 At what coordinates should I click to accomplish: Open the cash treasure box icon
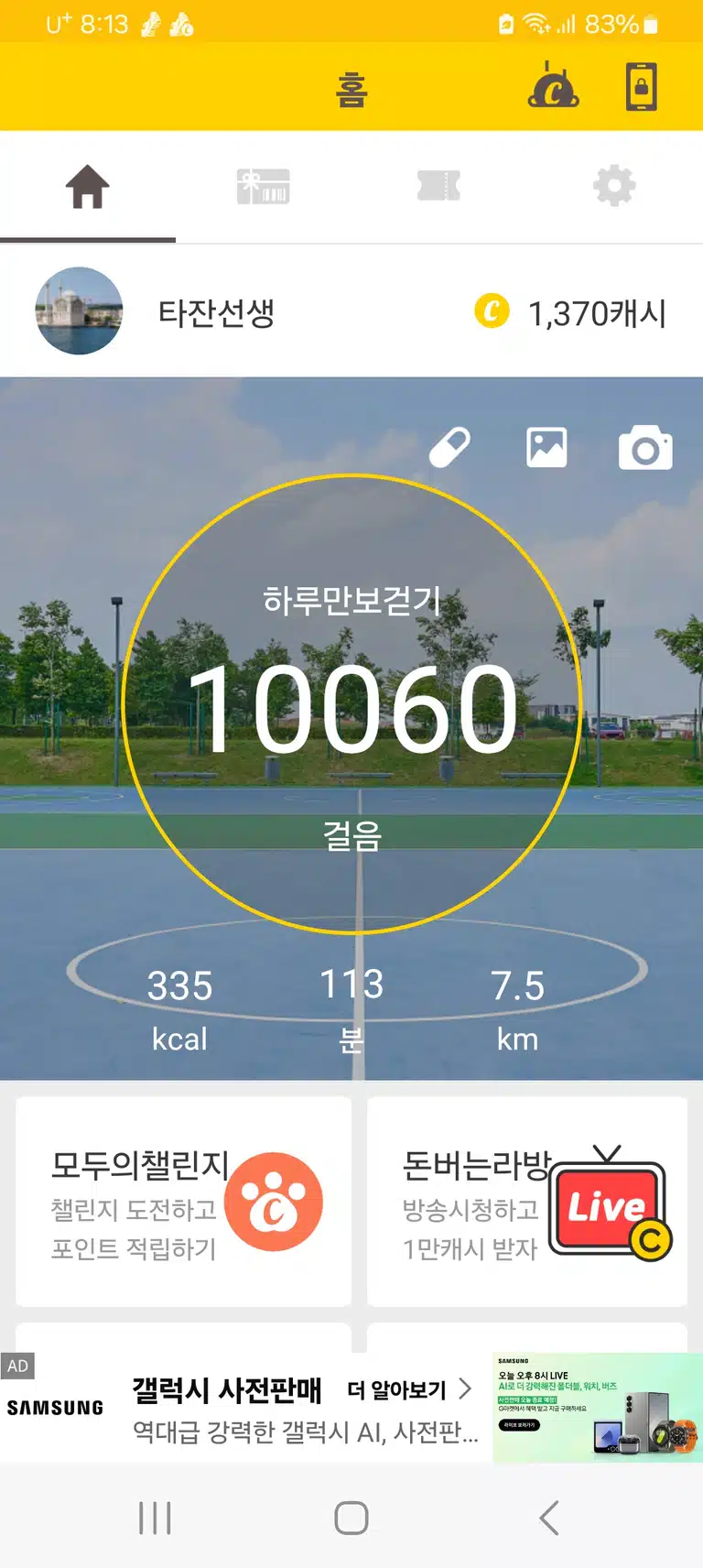(x=553, y=86)
